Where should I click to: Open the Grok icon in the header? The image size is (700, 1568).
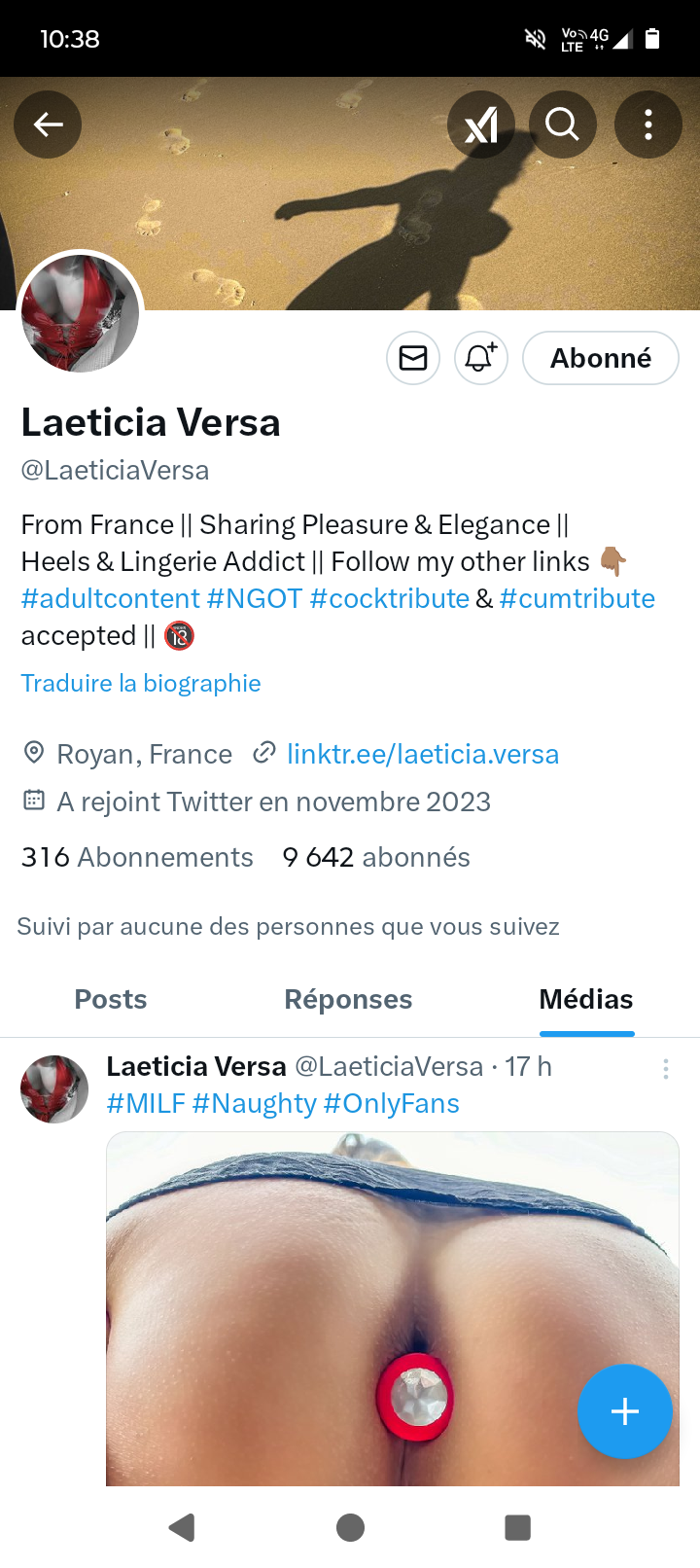click(480, 125)
